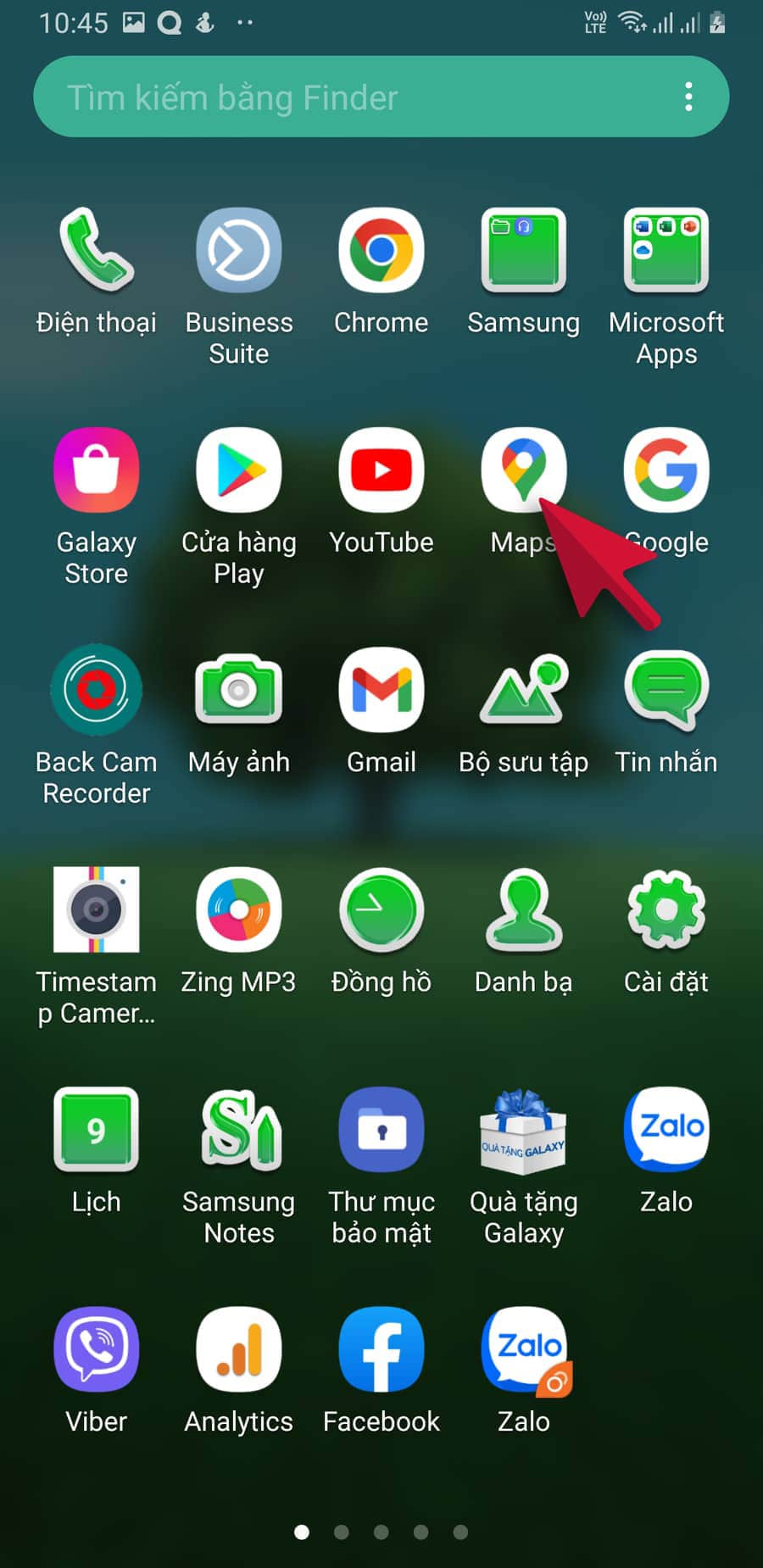Launch the Facebook app
763x1568 pixels.
click(381, 1349)
